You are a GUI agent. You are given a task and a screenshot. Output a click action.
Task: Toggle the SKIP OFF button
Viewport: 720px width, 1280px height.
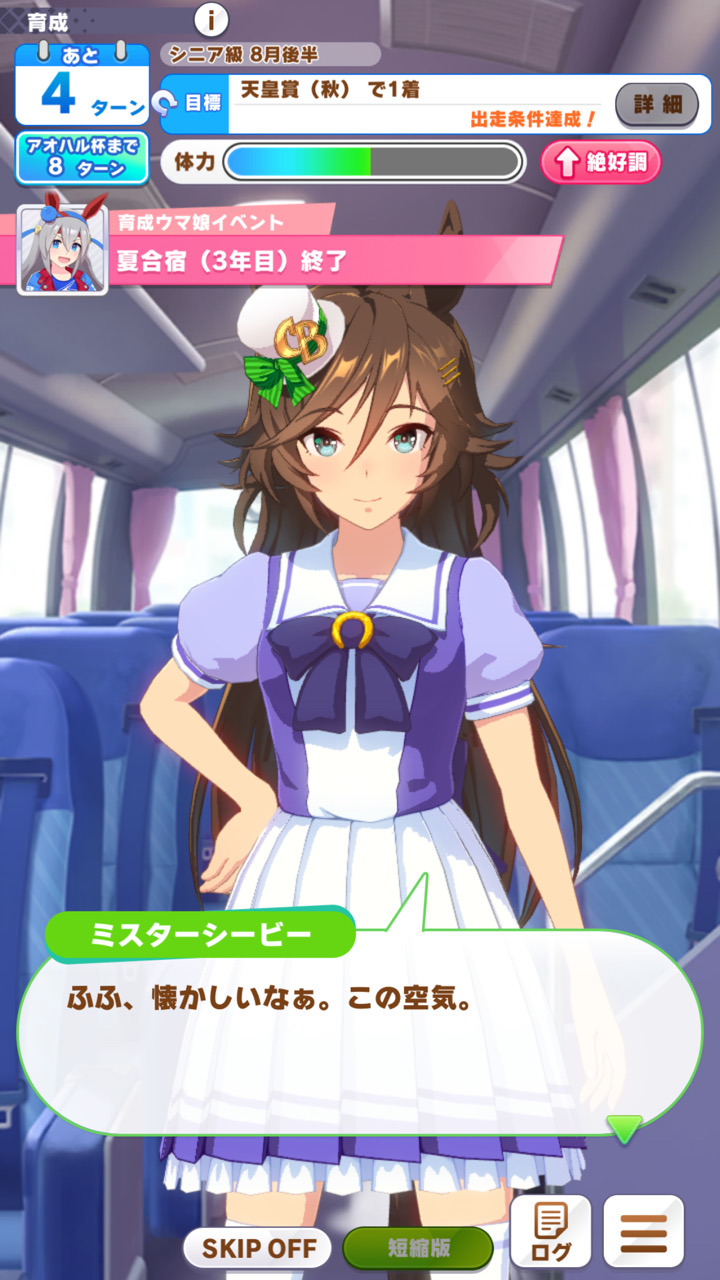tap(259, 1247)
